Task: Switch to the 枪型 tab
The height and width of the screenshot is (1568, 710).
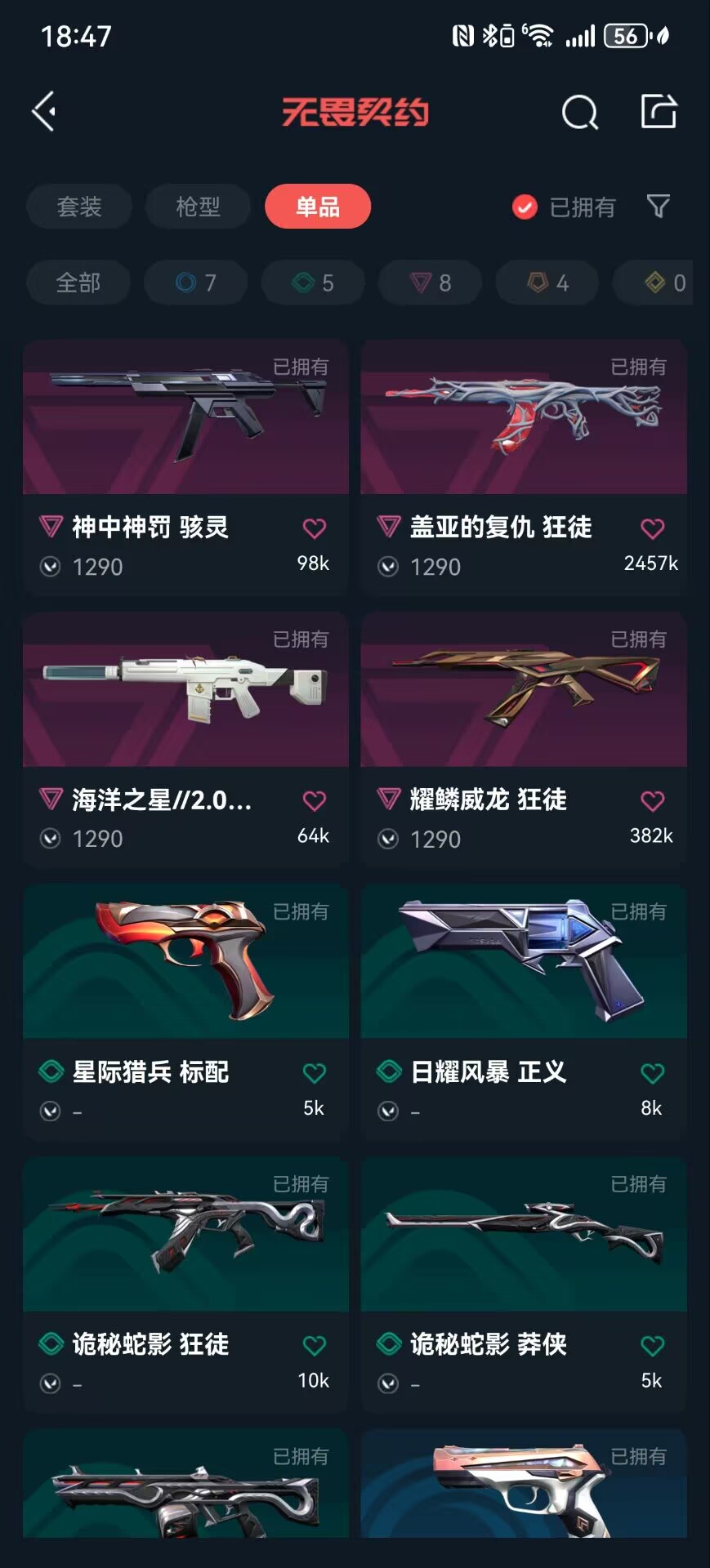Action: 199,207
